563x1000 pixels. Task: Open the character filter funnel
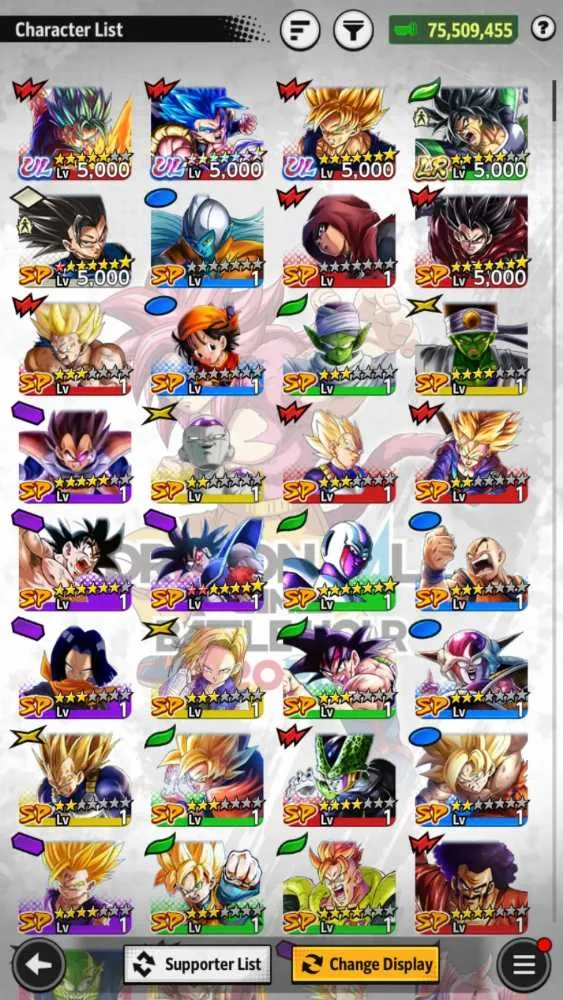click(x=353, y=29)
